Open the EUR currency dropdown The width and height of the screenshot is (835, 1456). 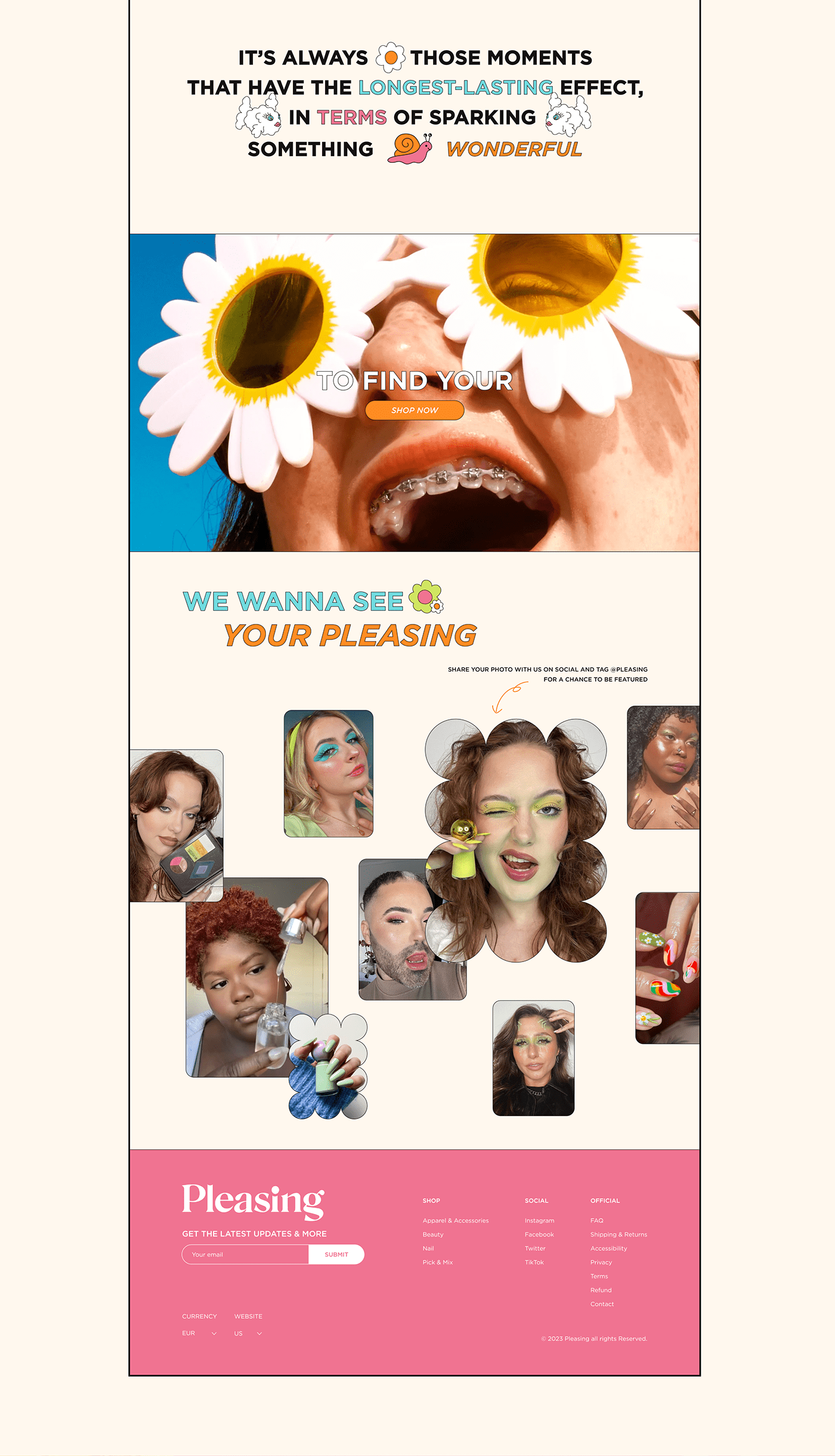coord(199,1333)
